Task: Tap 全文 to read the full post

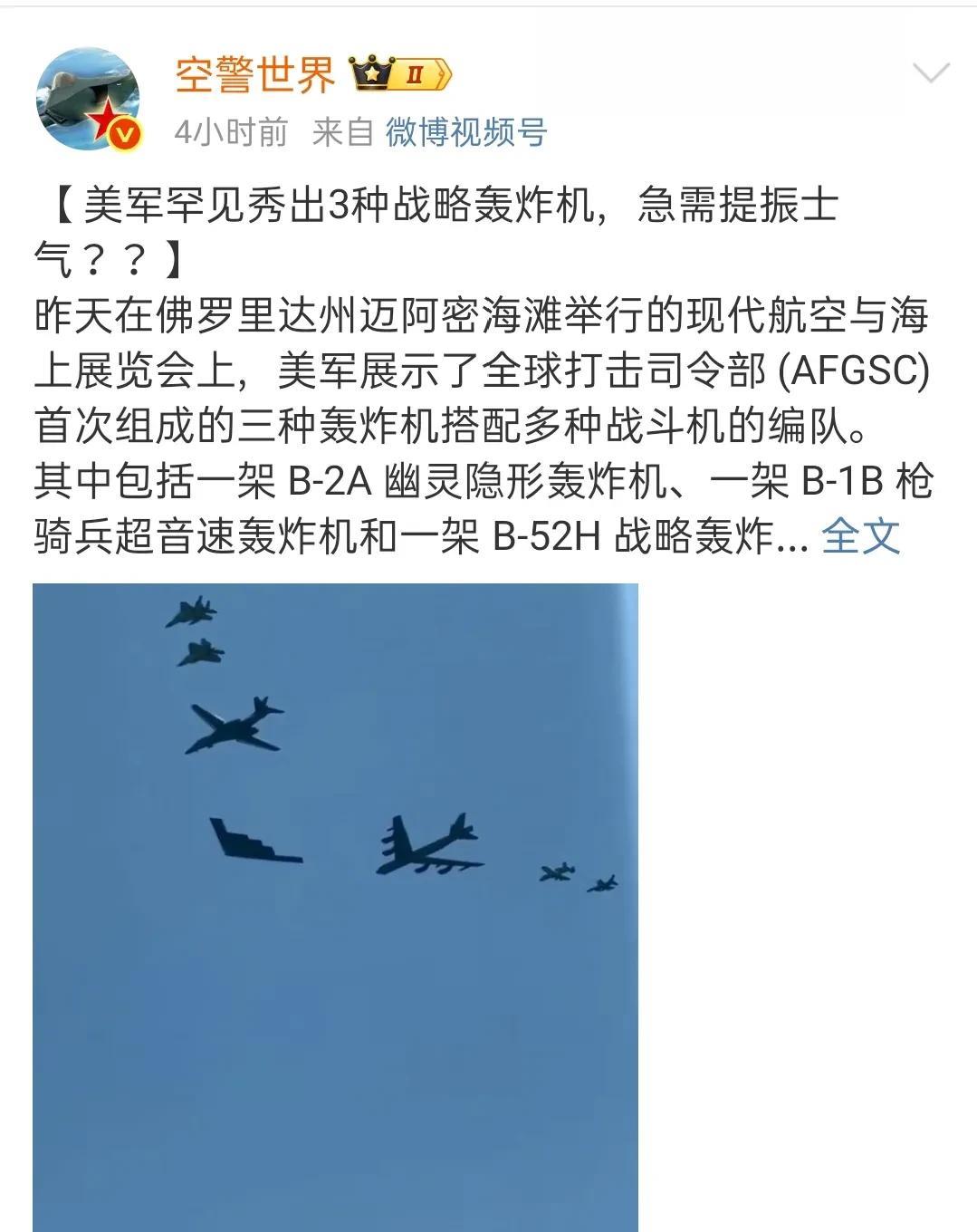Action: coord(860,536)
